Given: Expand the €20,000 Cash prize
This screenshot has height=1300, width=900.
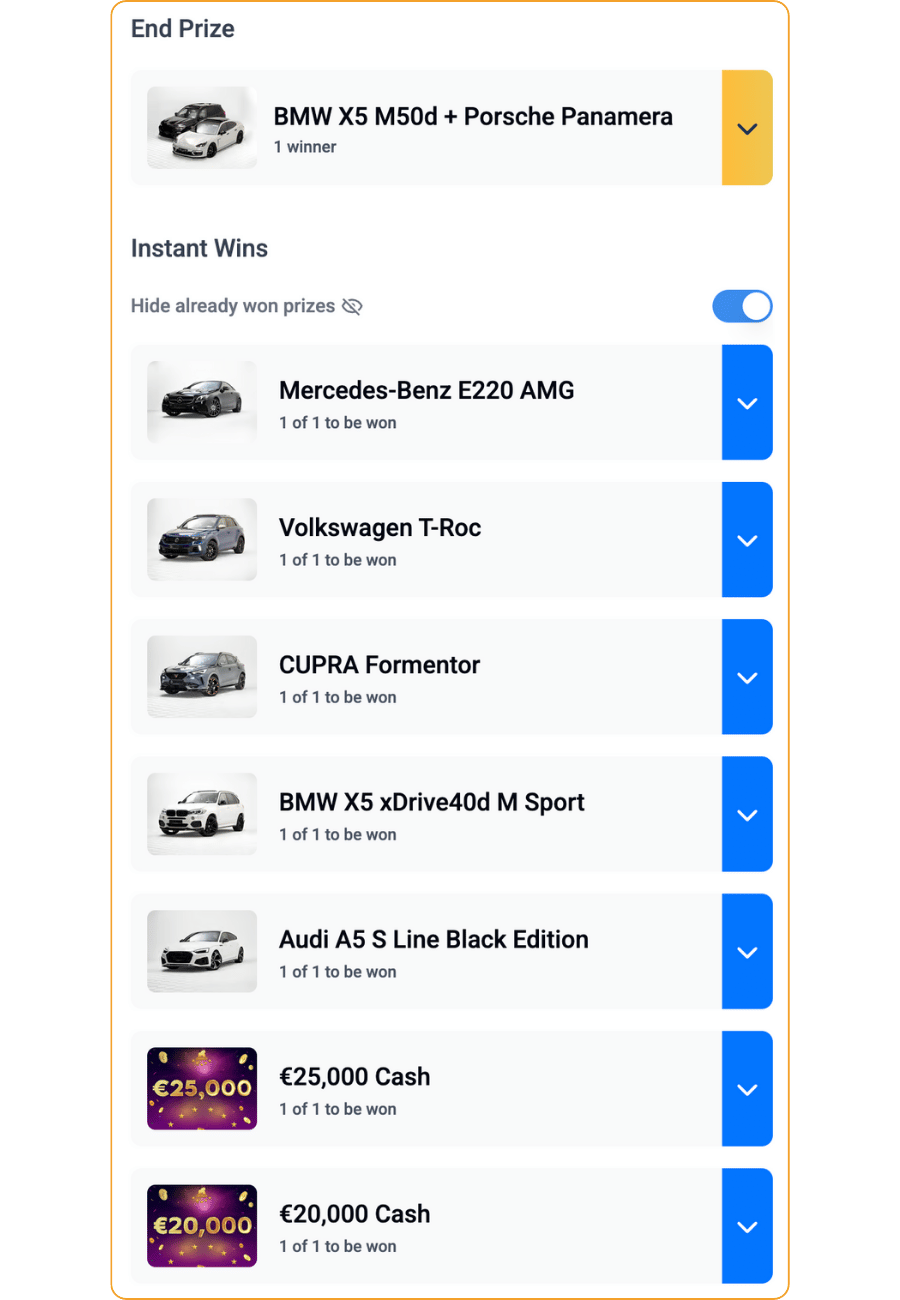Looking at the screenshot, I should click(747, 1226).
